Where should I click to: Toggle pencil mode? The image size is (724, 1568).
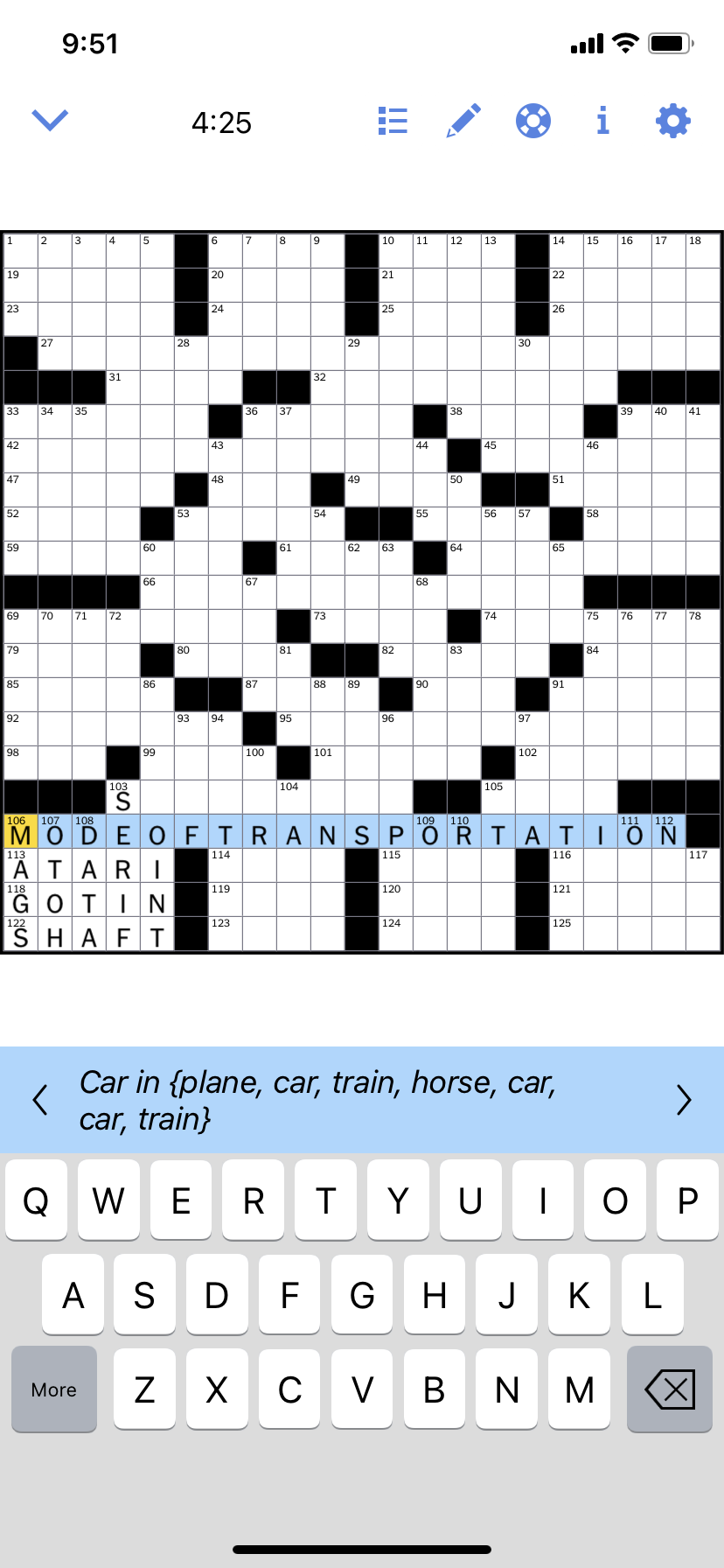coord(463,121)
